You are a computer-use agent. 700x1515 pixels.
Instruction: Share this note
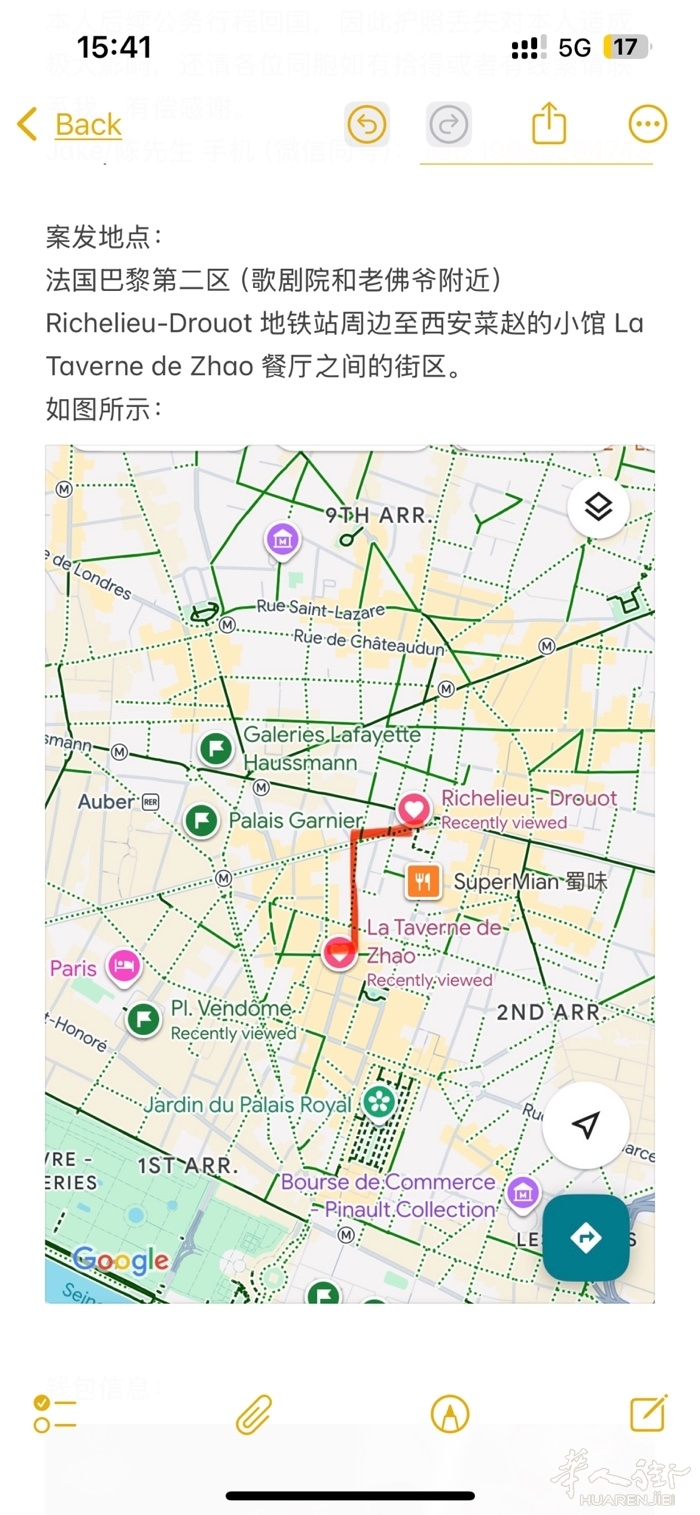click(x=548, y=125)
